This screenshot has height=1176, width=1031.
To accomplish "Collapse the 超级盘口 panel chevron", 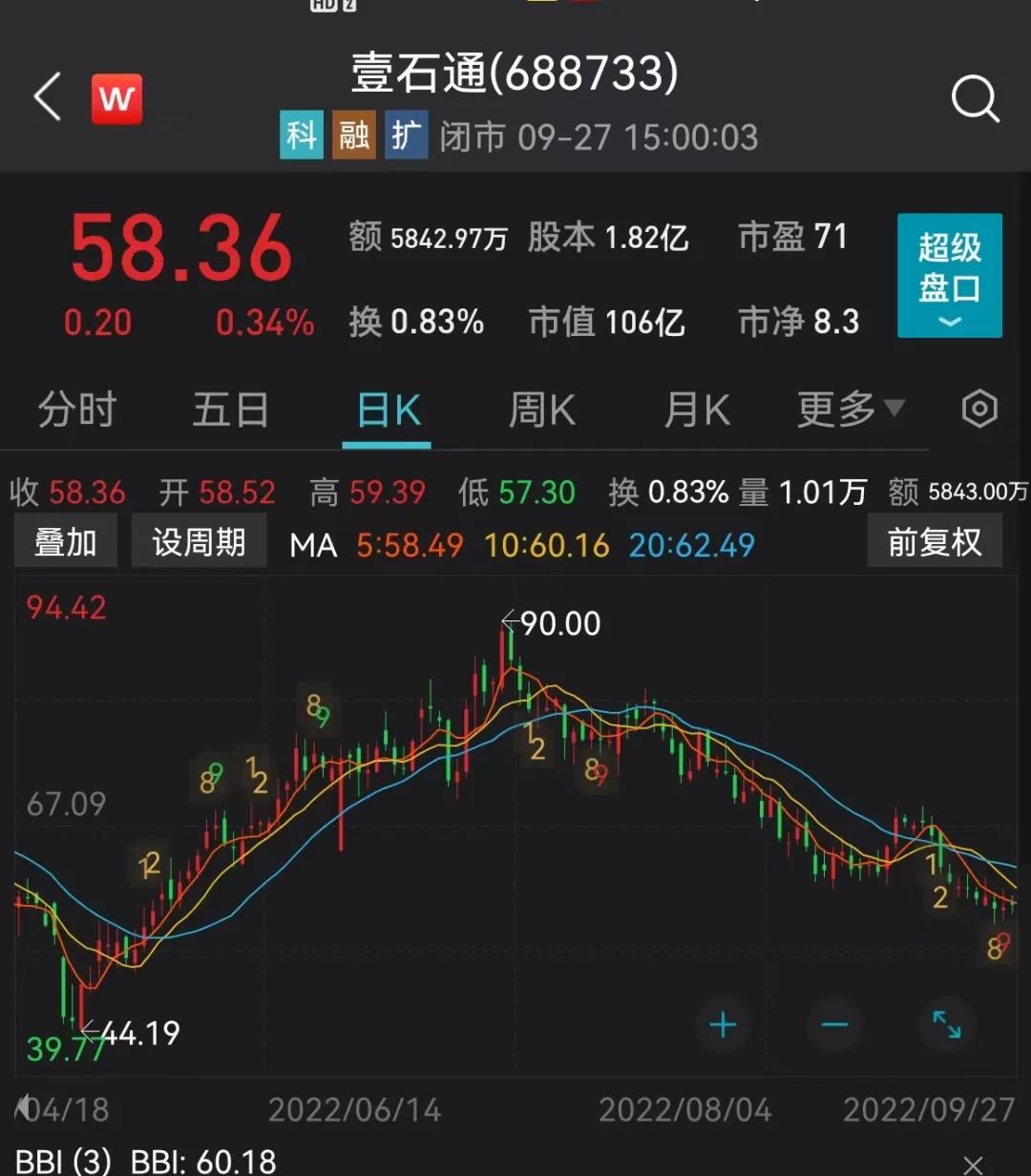I will (949, 322).
